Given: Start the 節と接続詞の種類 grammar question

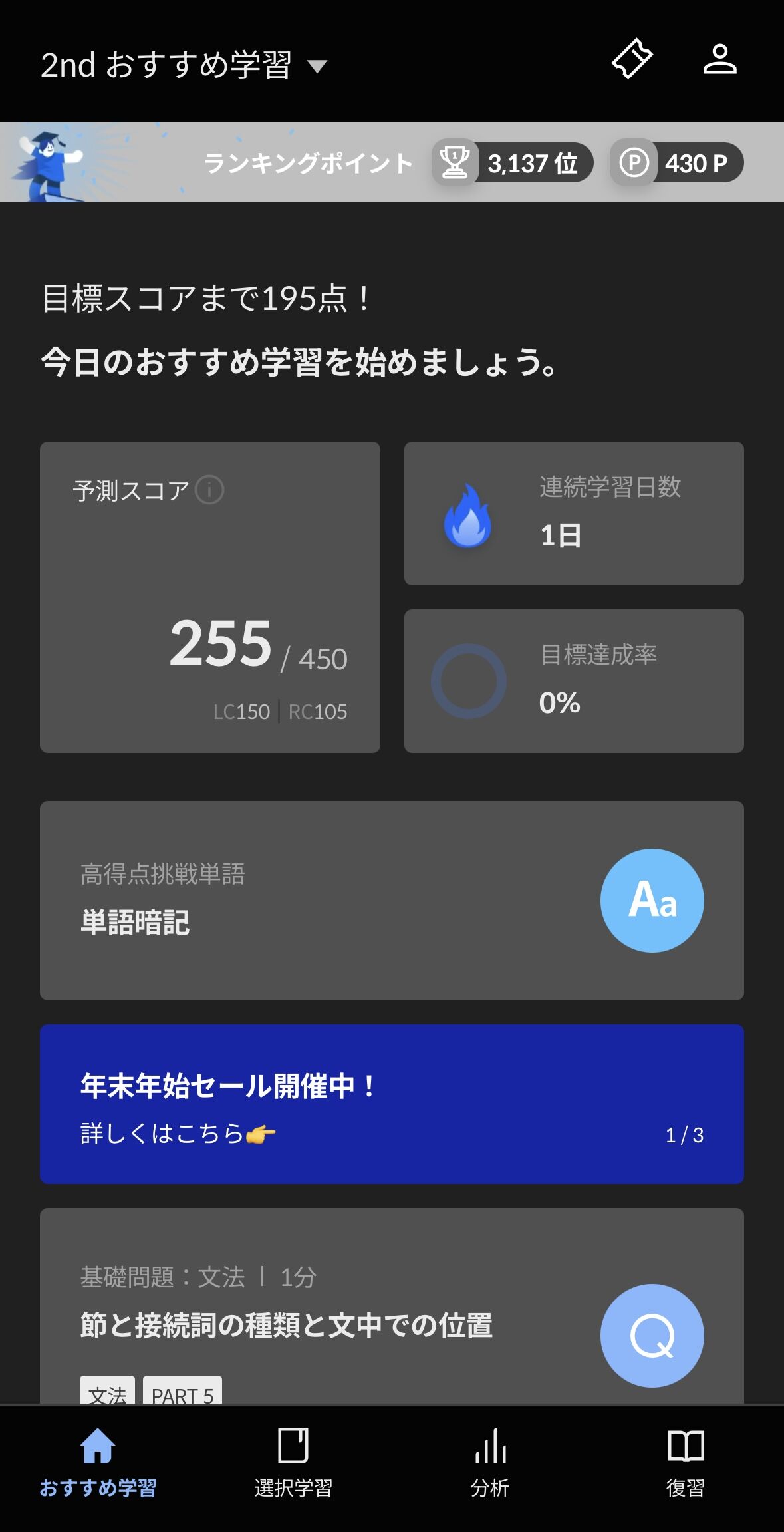Looking at the screenshot, I should pos(392,1306).
